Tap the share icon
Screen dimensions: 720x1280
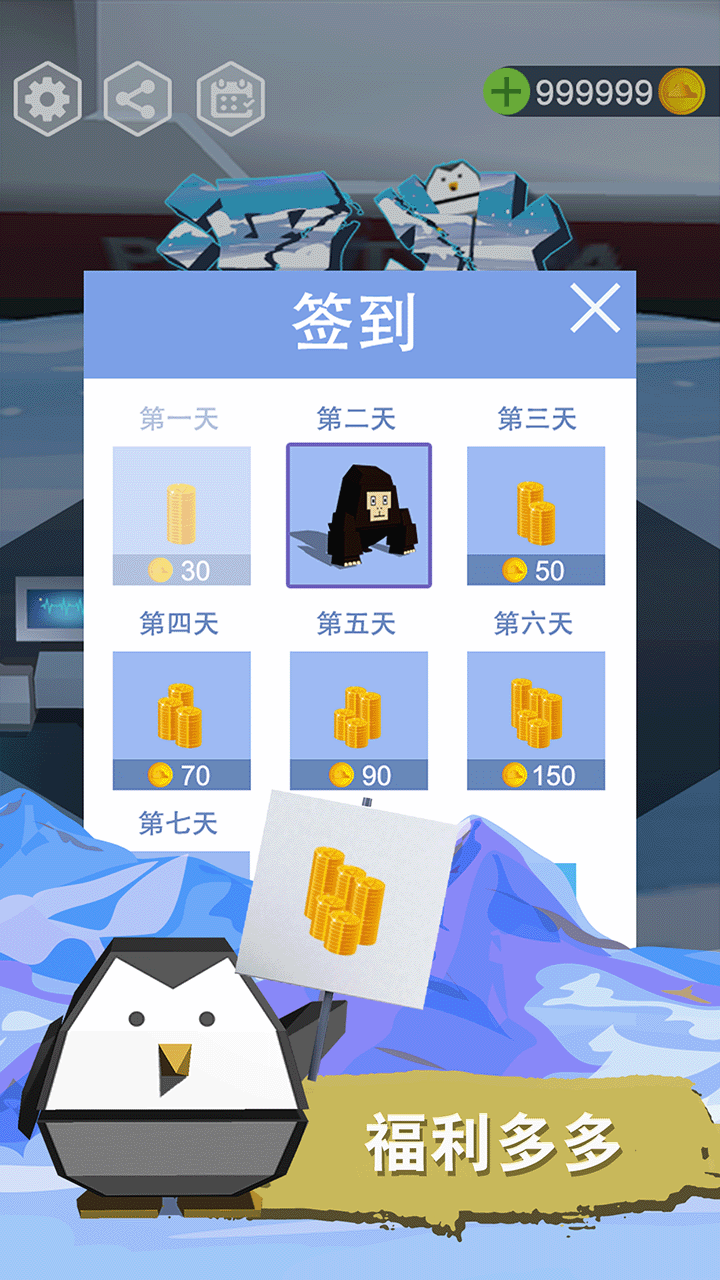click(138, 98)
